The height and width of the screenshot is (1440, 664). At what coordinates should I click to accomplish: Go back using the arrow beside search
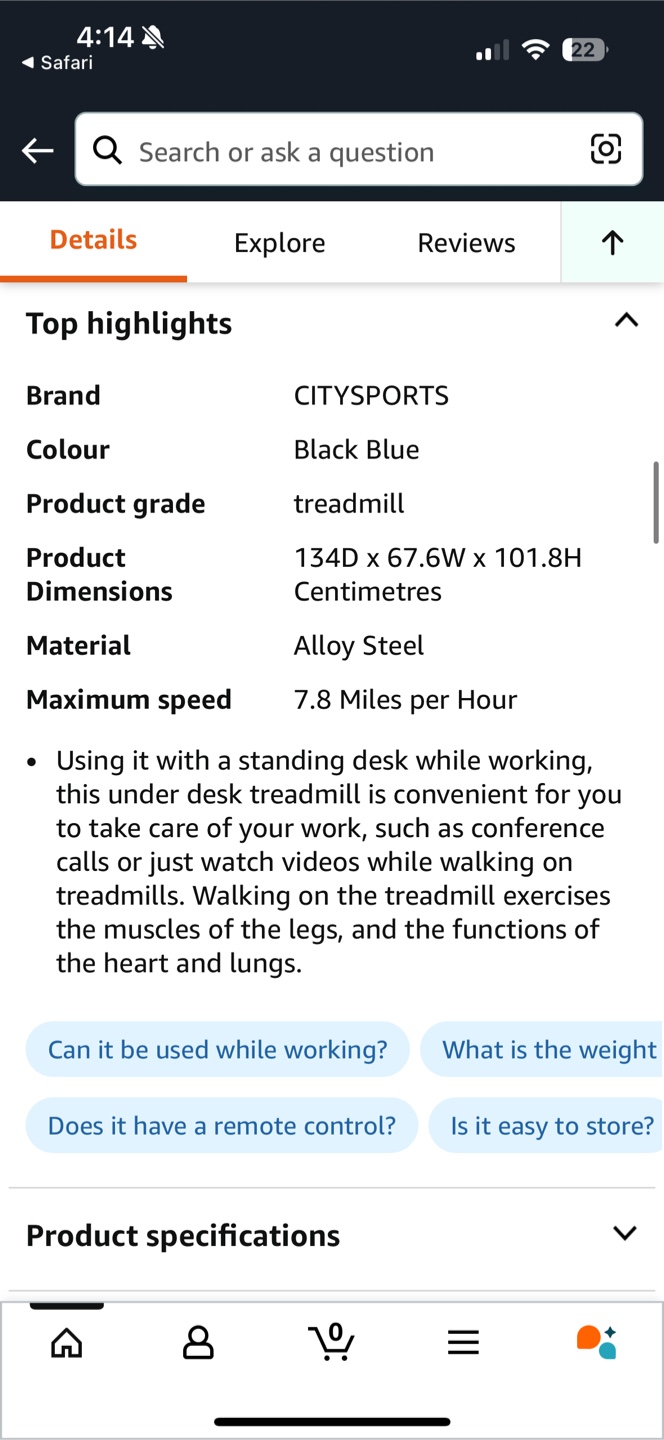(38, 151)
